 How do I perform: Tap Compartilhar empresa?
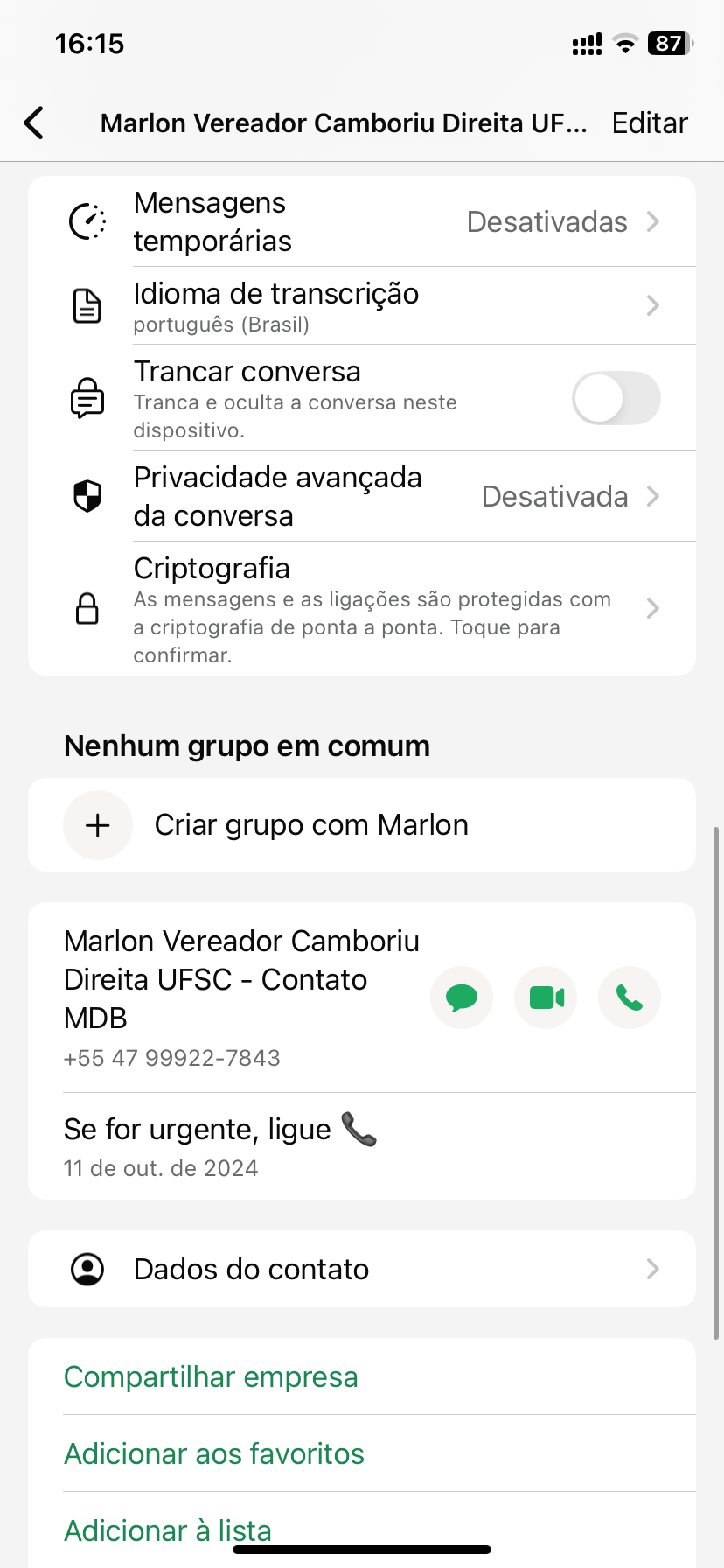click(212, 1377)
